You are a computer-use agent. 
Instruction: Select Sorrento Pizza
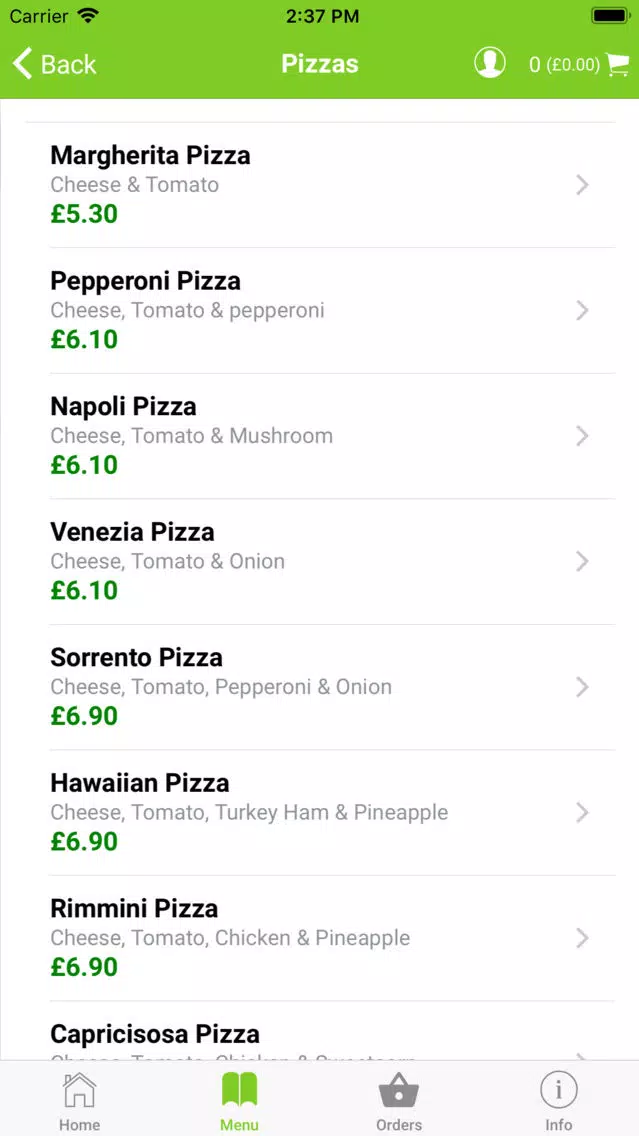point(320,687)
